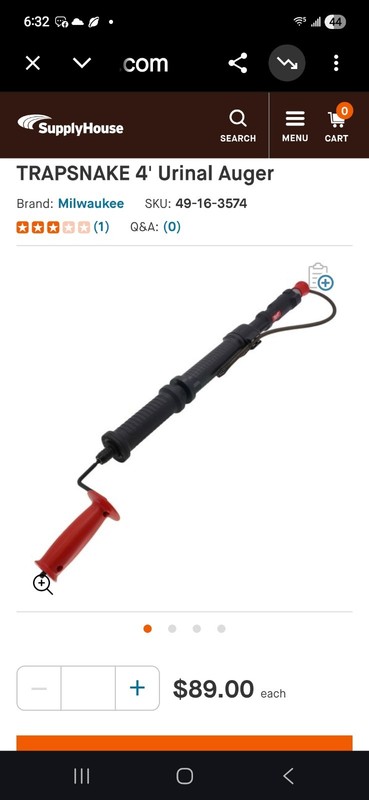Share this product page
The width and height of the screenshot is (369, 800).
[238, 63]
